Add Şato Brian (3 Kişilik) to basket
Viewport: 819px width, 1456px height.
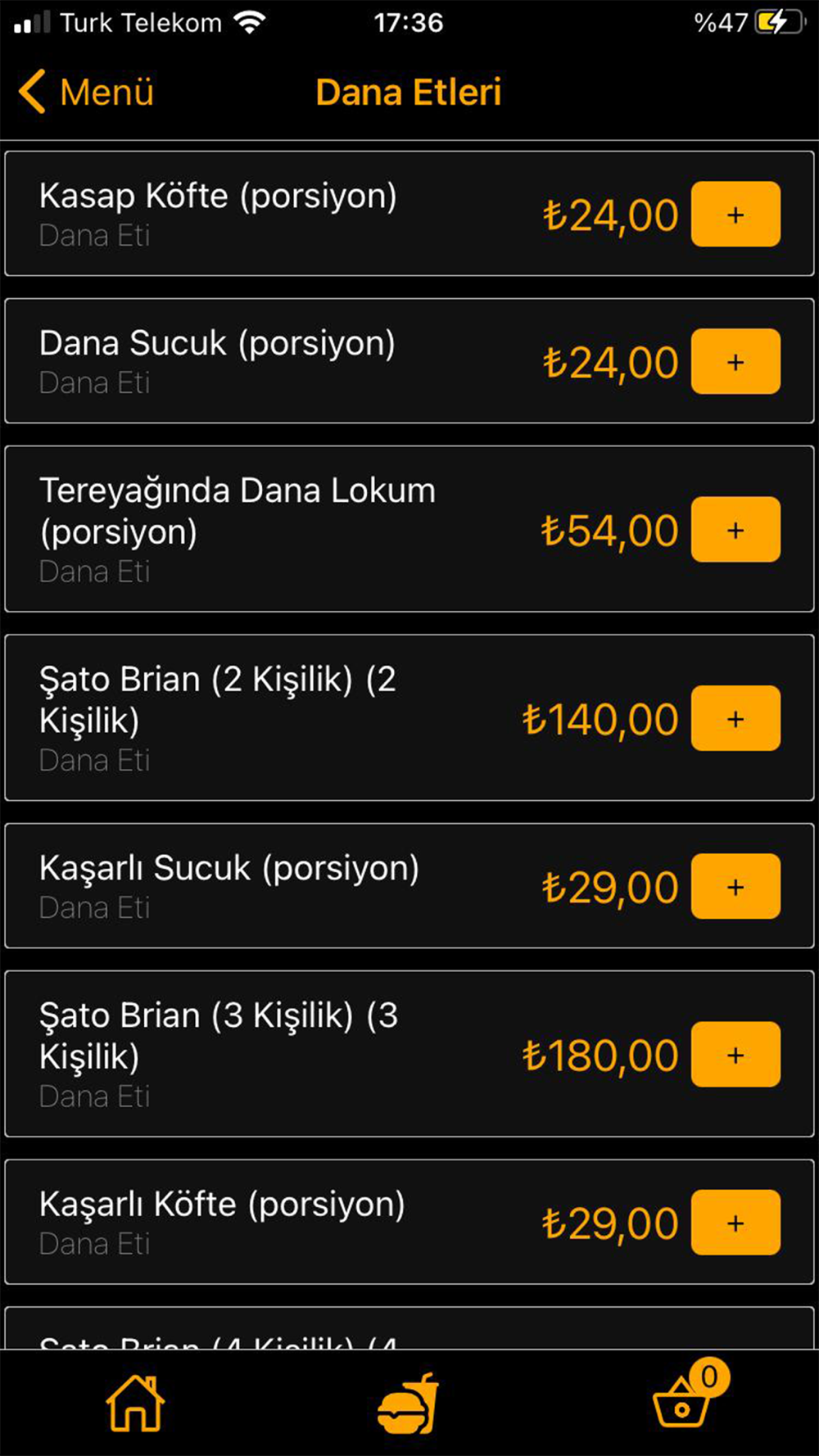click(x=735, y=1055)
